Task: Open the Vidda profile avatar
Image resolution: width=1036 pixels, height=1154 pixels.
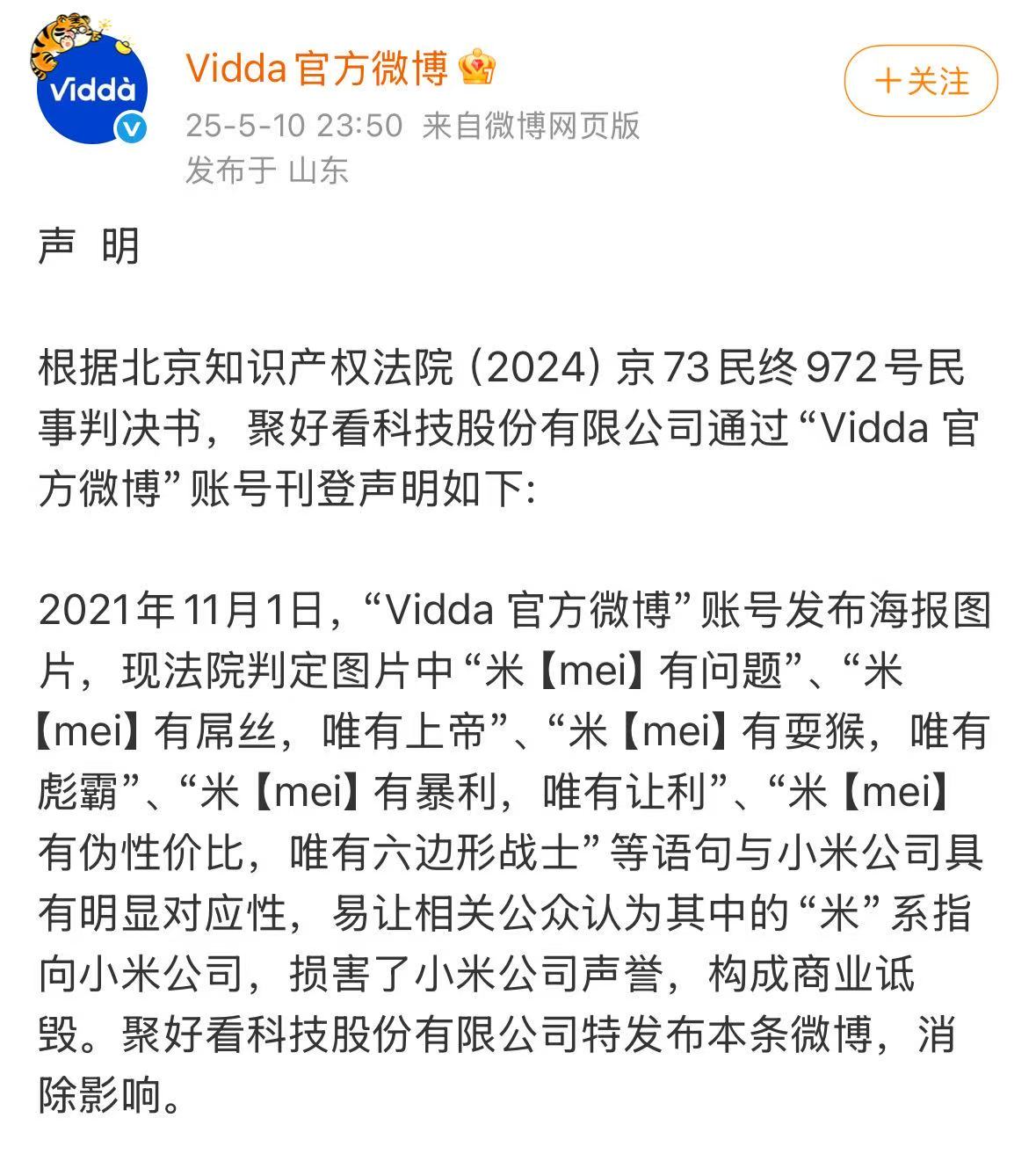Action: (89, 88)
